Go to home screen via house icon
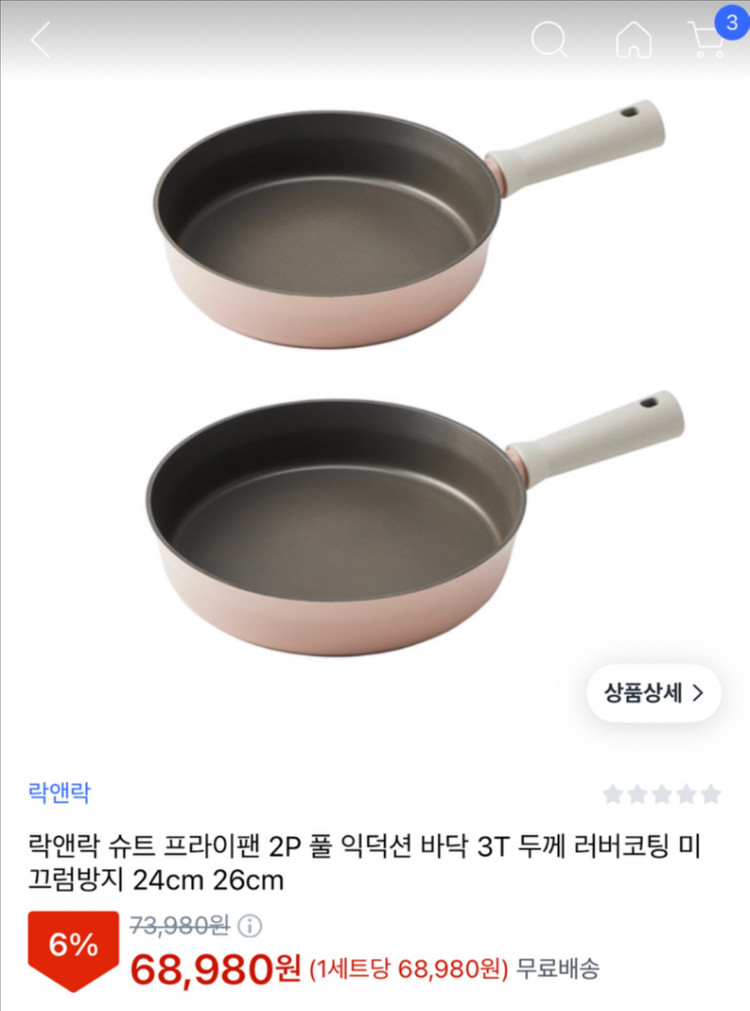 click(x=633, y=40)
